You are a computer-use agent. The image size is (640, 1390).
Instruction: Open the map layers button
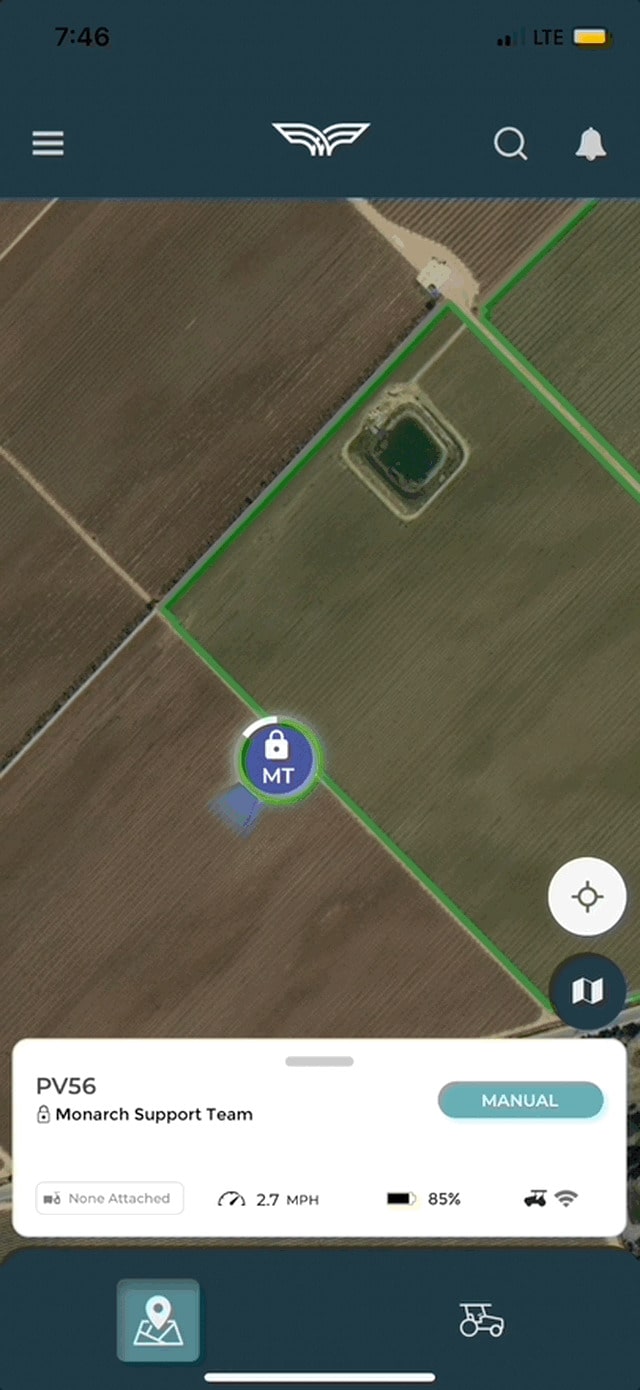pos(587,990)
